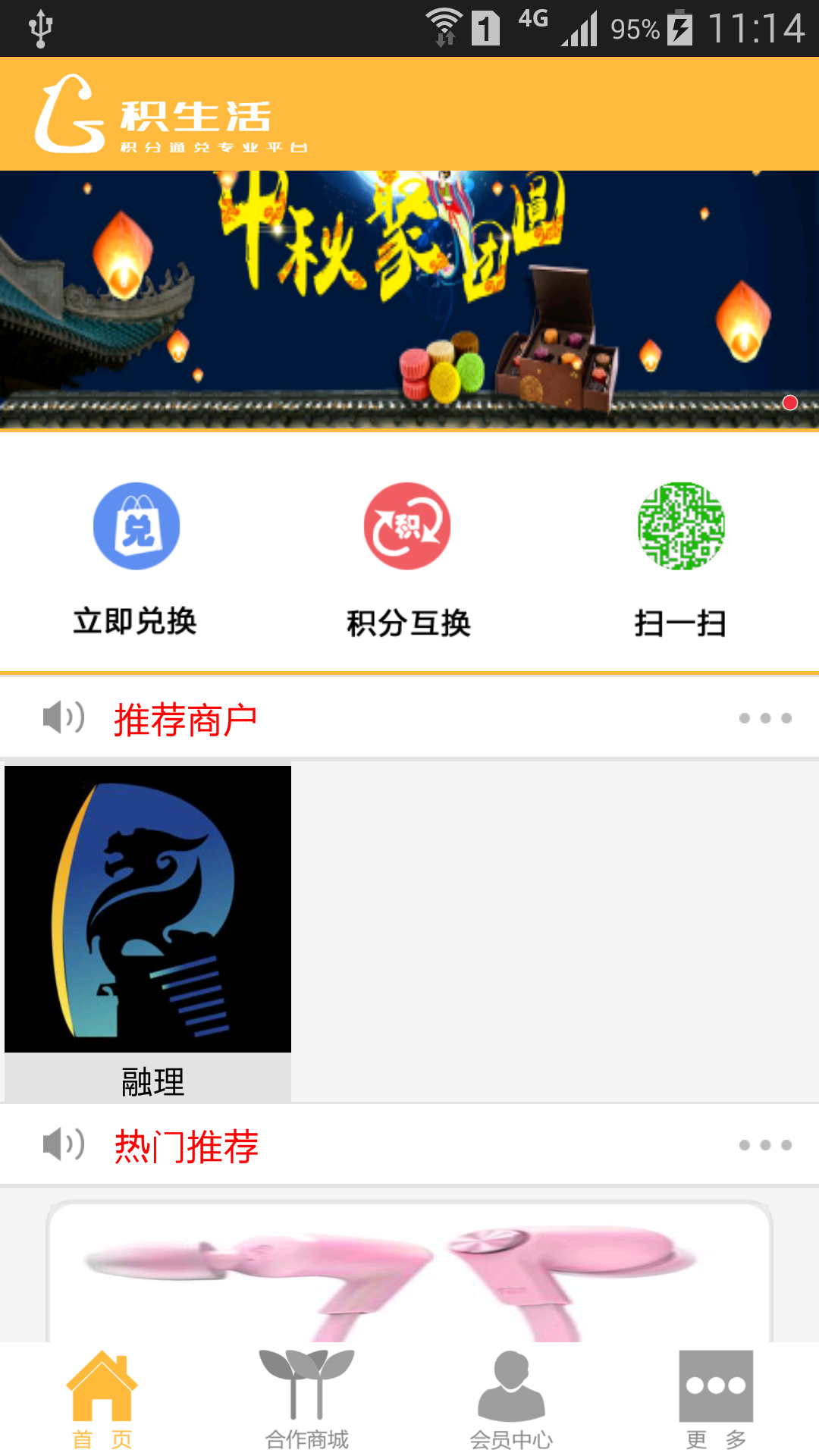Select the carousel page indicator dot
The height and width of the screenshot is (1456, 819).
[791, 403]
